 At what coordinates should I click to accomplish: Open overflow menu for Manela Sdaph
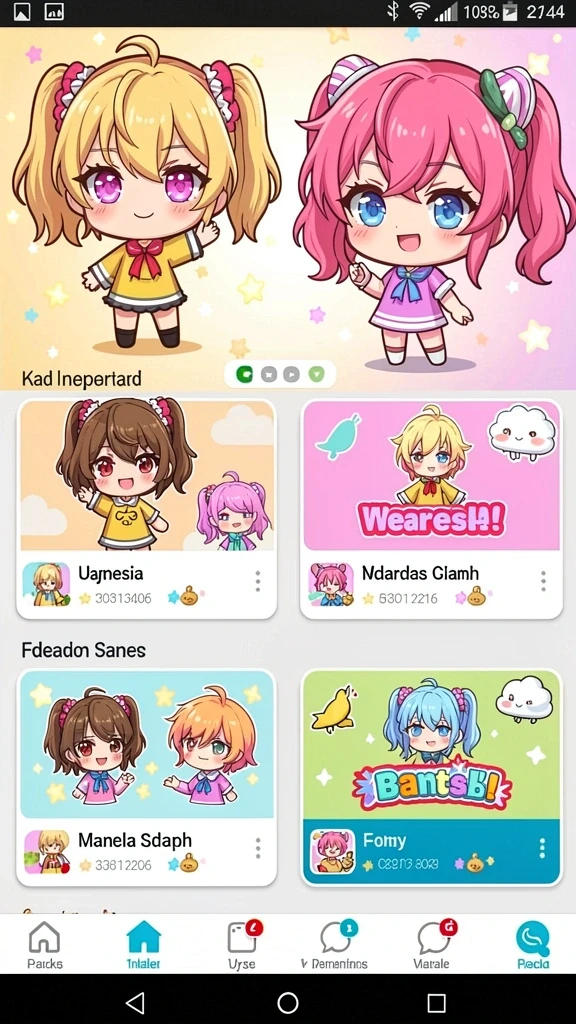coord(258,848)
